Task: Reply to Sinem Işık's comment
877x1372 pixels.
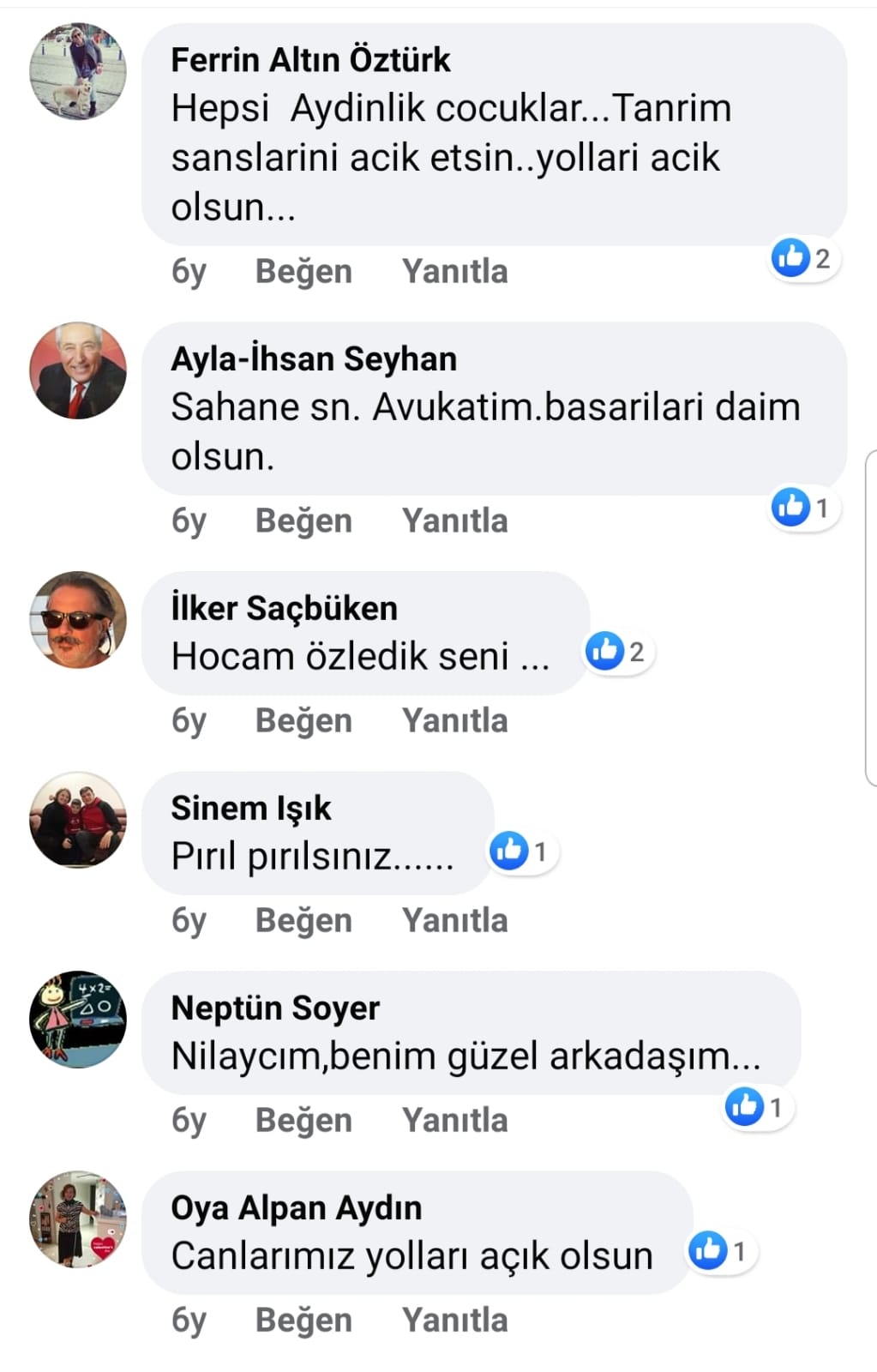Action: 454,920
